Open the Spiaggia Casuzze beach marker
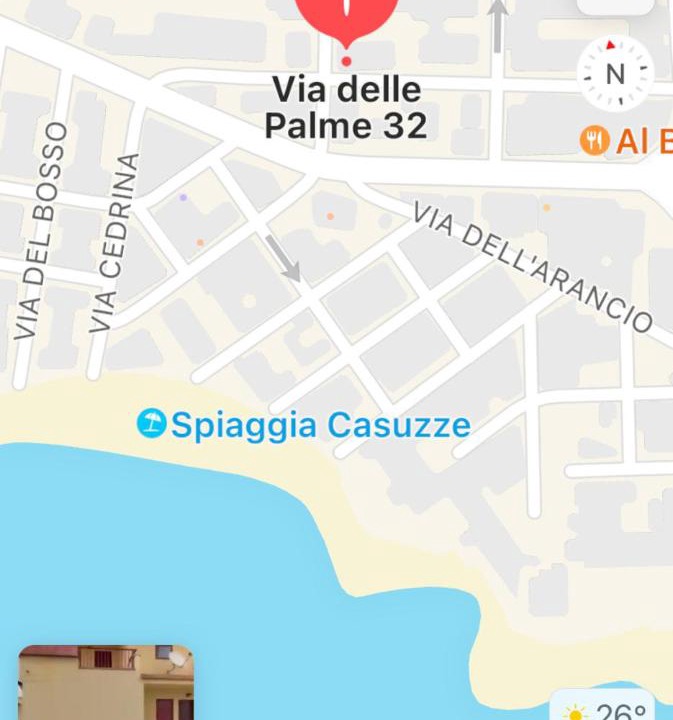The image size is (673, 720). (151, 424)
